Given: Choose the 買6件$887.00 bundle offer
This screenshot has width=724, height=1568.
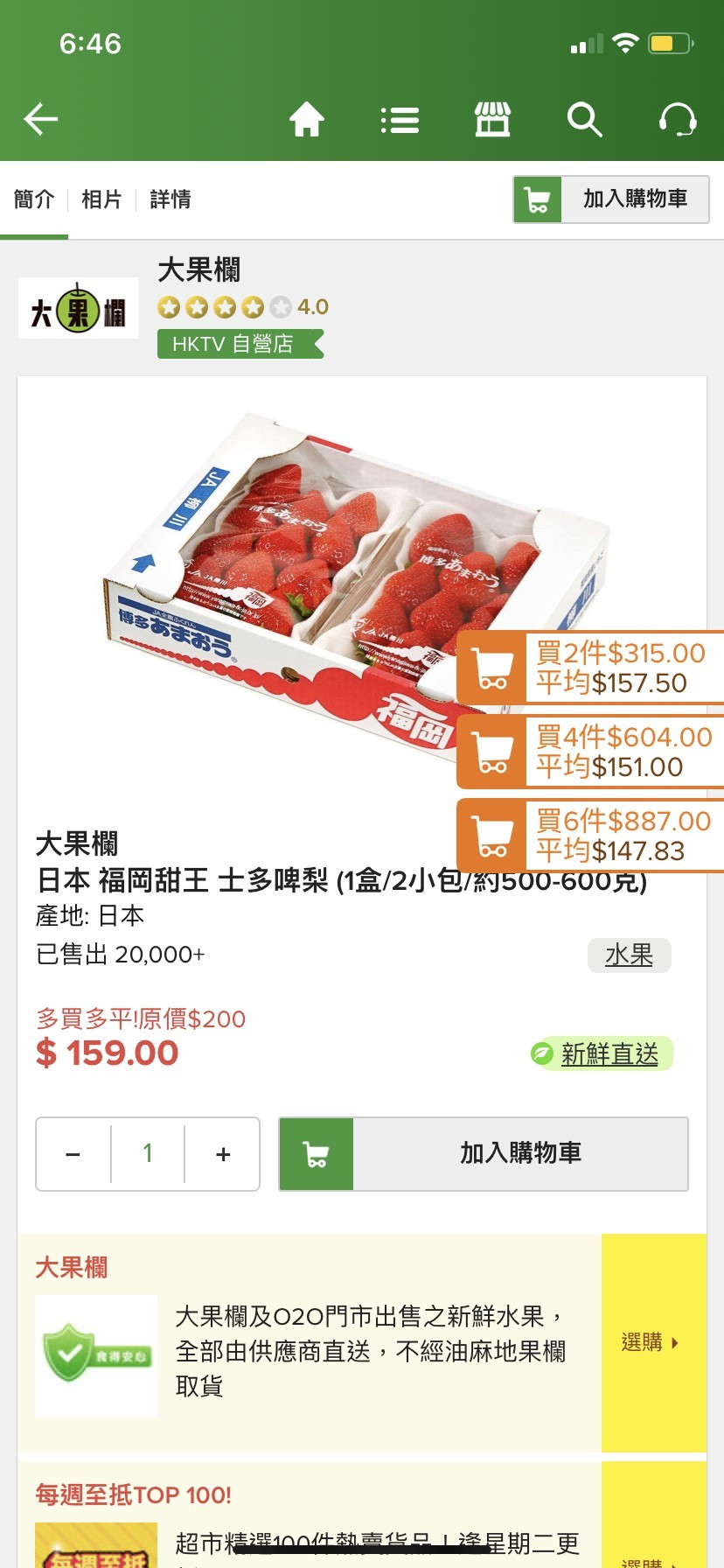Looking at the screenshot, I should click(591, 836).
